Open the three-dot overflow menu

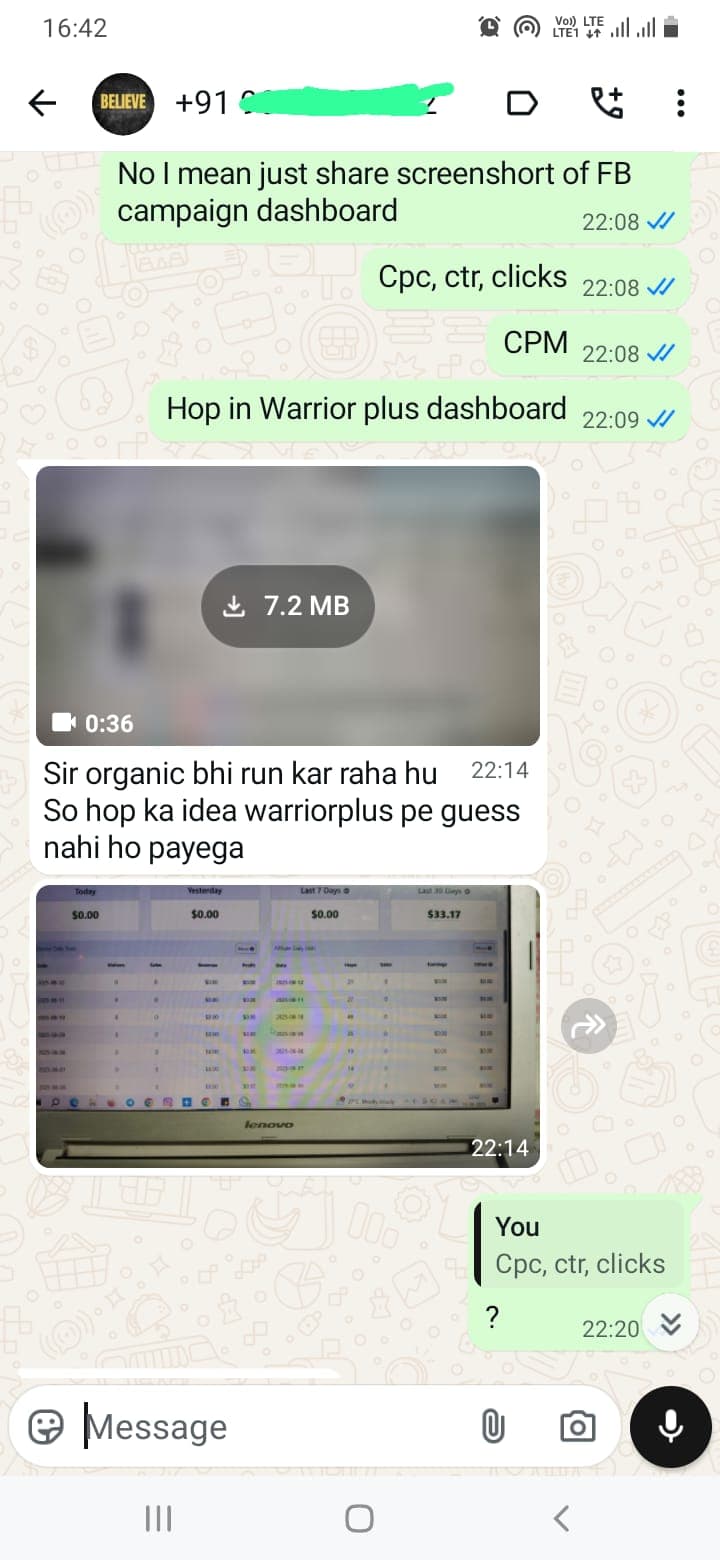click(680, 103)
